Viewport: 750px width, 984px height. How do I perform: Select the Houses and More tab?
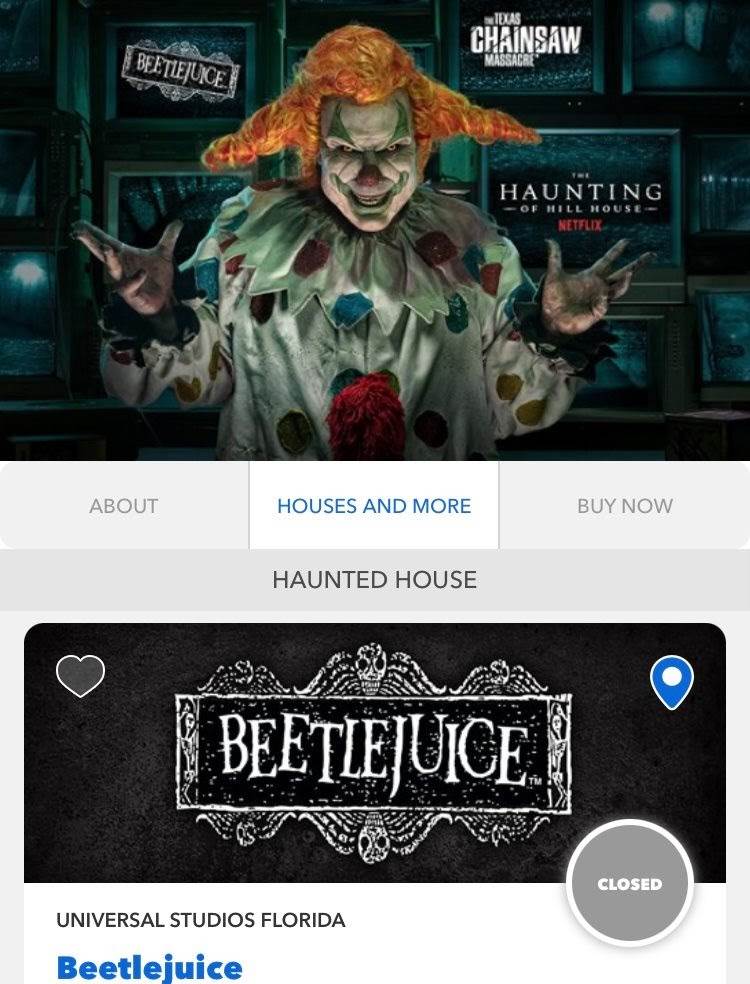(x=374, y=506)
